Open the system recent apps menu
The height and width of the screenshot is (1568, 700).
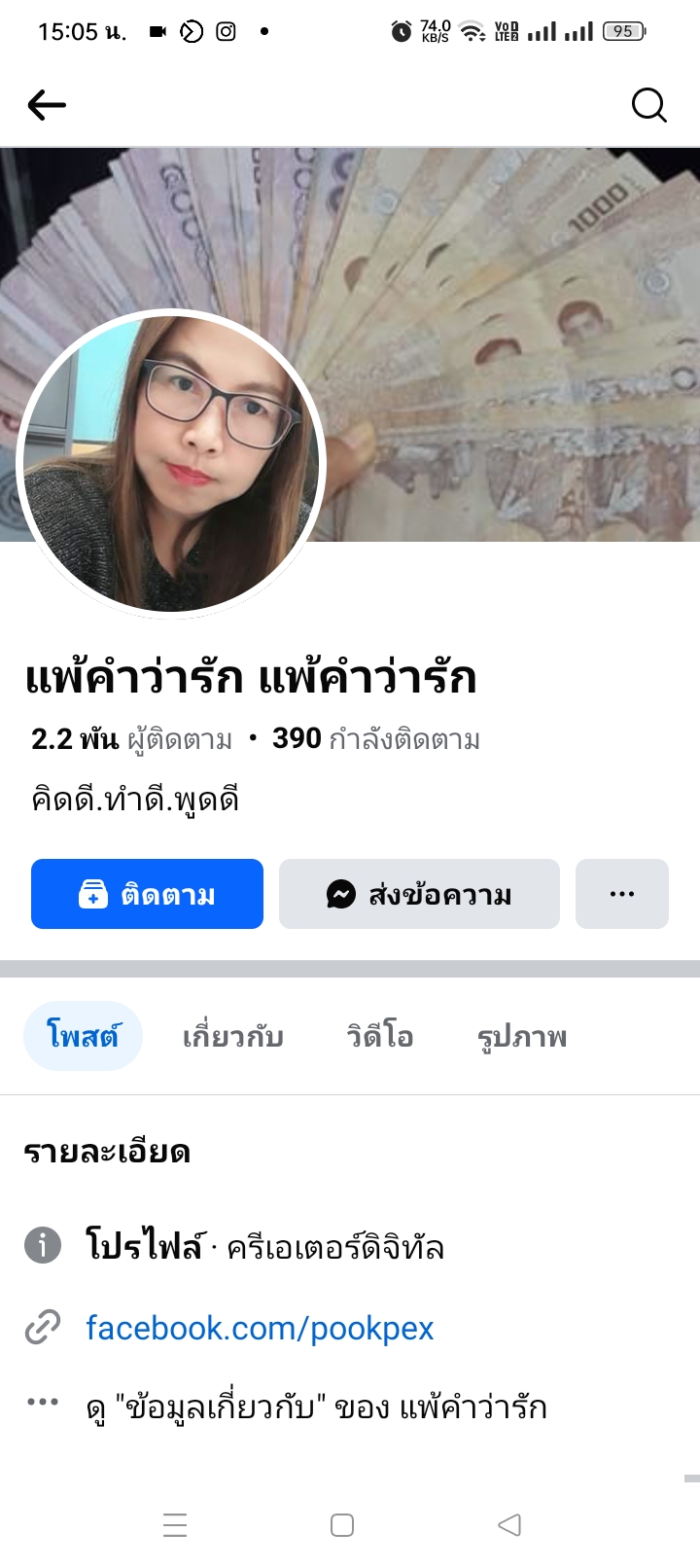coord(175,1524)
